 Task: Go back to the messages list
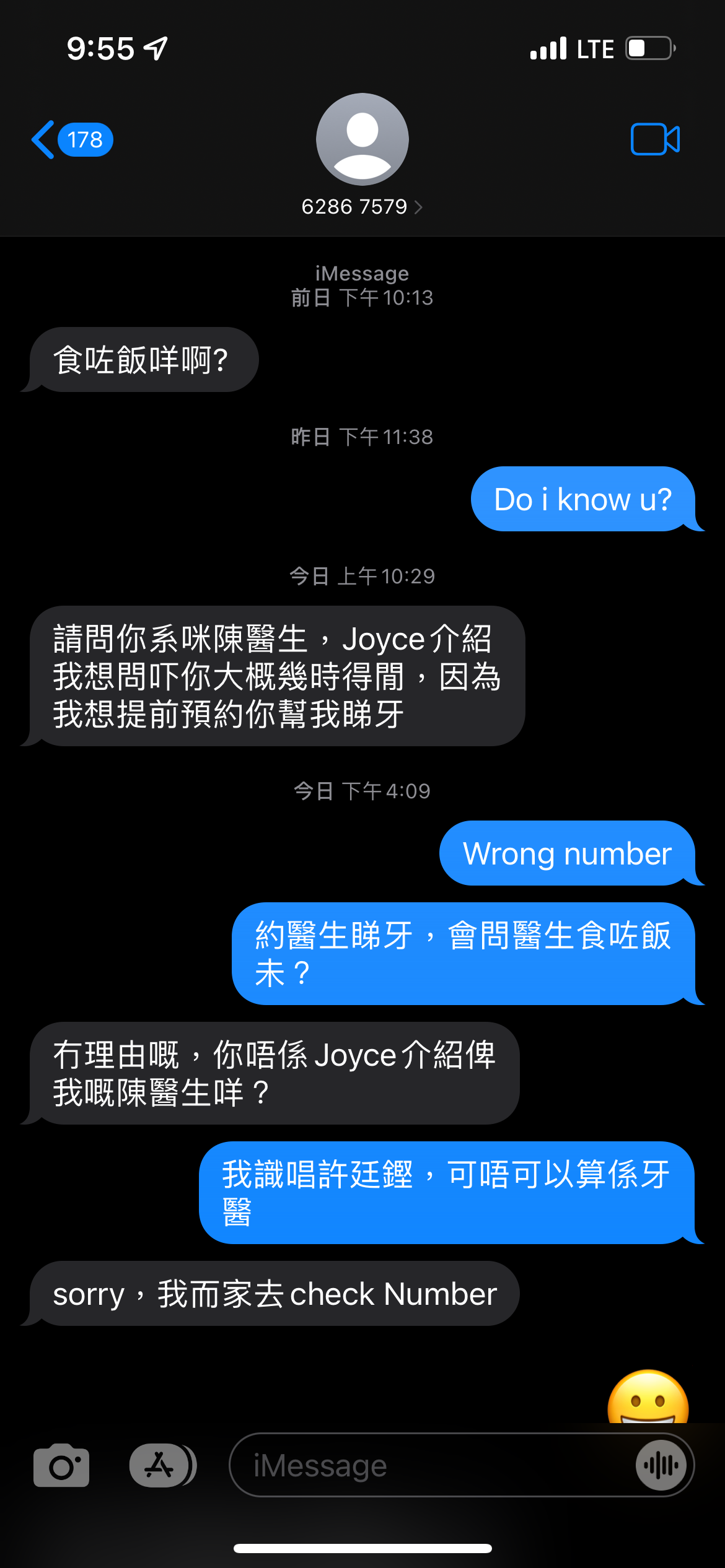[x=72, y=140]
